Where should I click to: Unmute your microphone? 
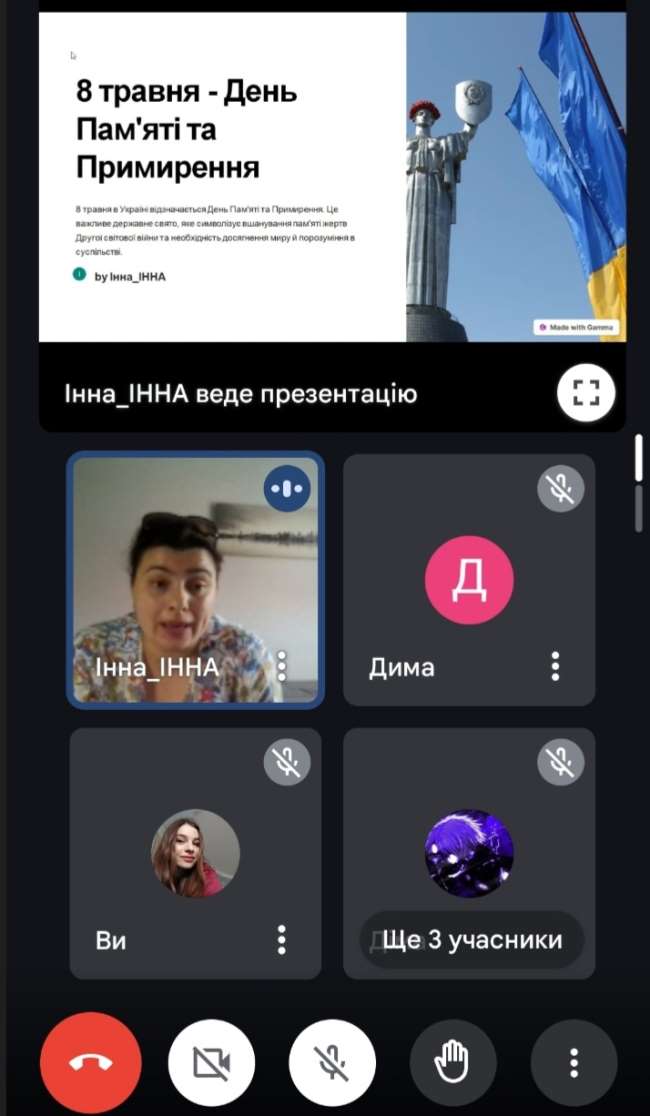coord(332,1062)
